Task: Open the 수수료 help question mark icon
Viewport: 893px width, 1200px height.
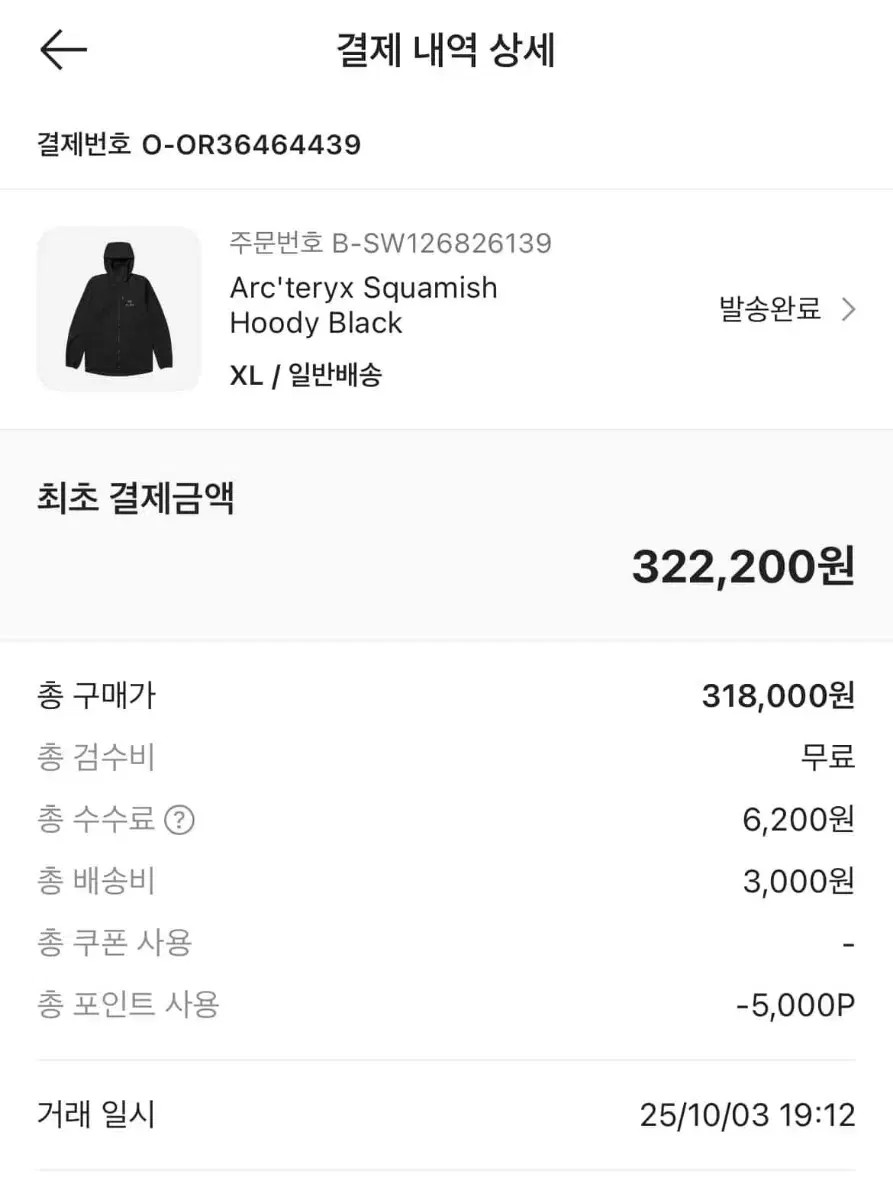Action: [180, 820]
